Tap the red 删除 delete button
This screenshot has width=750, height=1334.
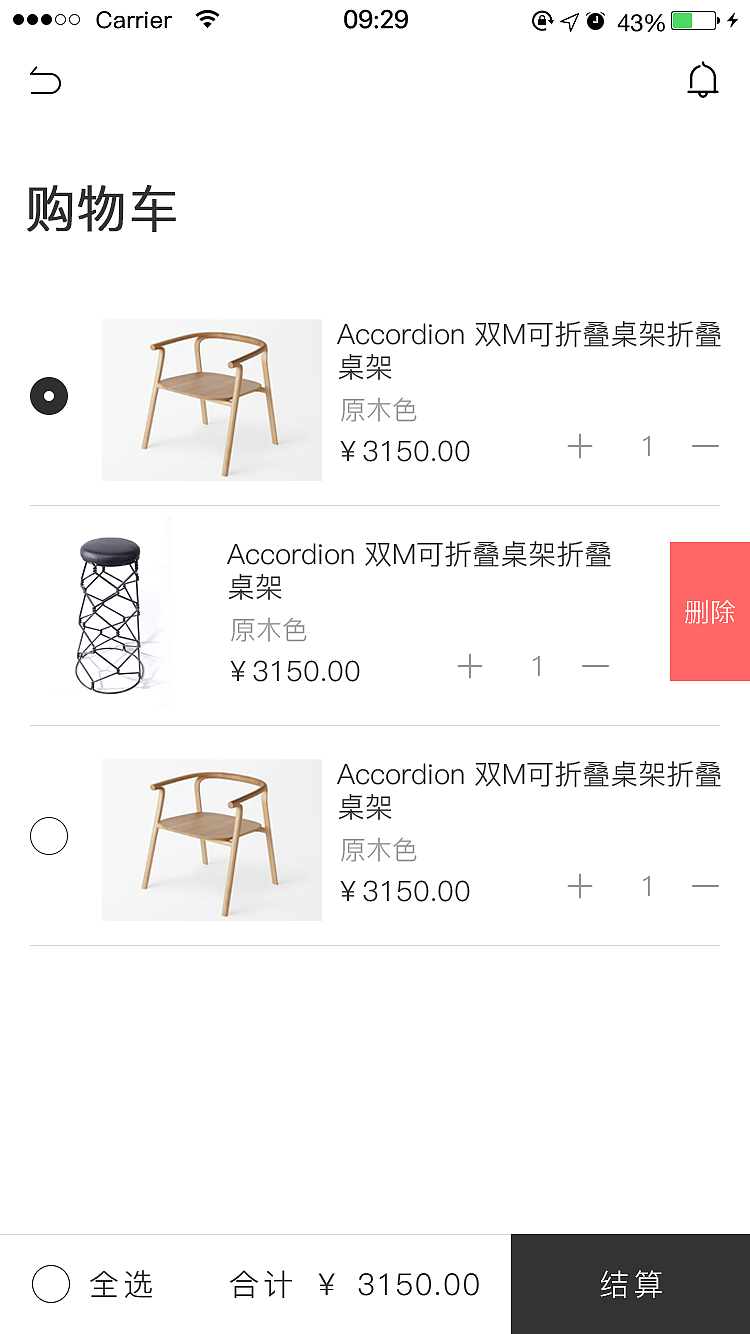pos(710,611)
